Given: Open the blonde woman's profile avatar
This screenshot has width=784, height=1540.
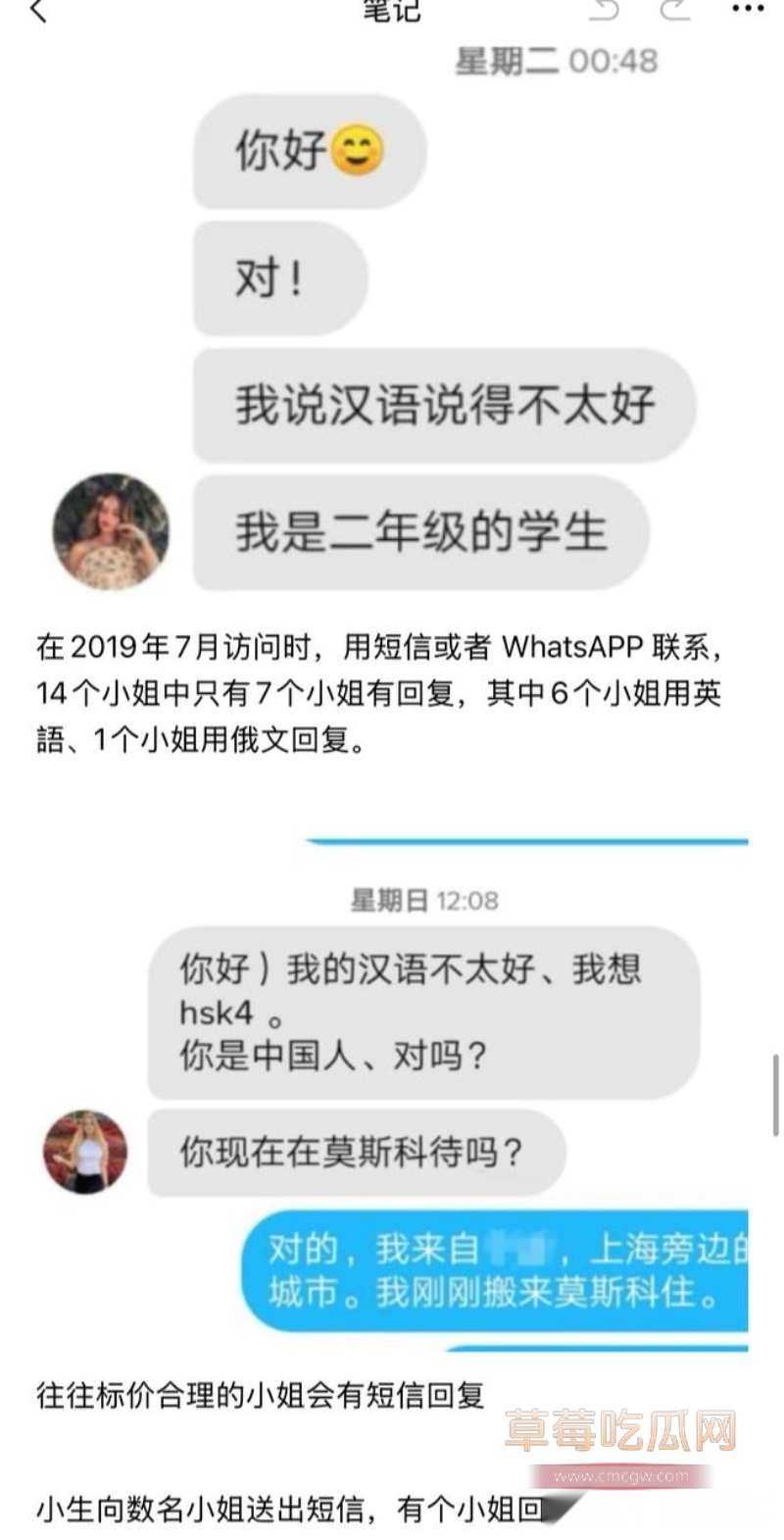Looking at the screenshot, I should (x=84, y=1154).
